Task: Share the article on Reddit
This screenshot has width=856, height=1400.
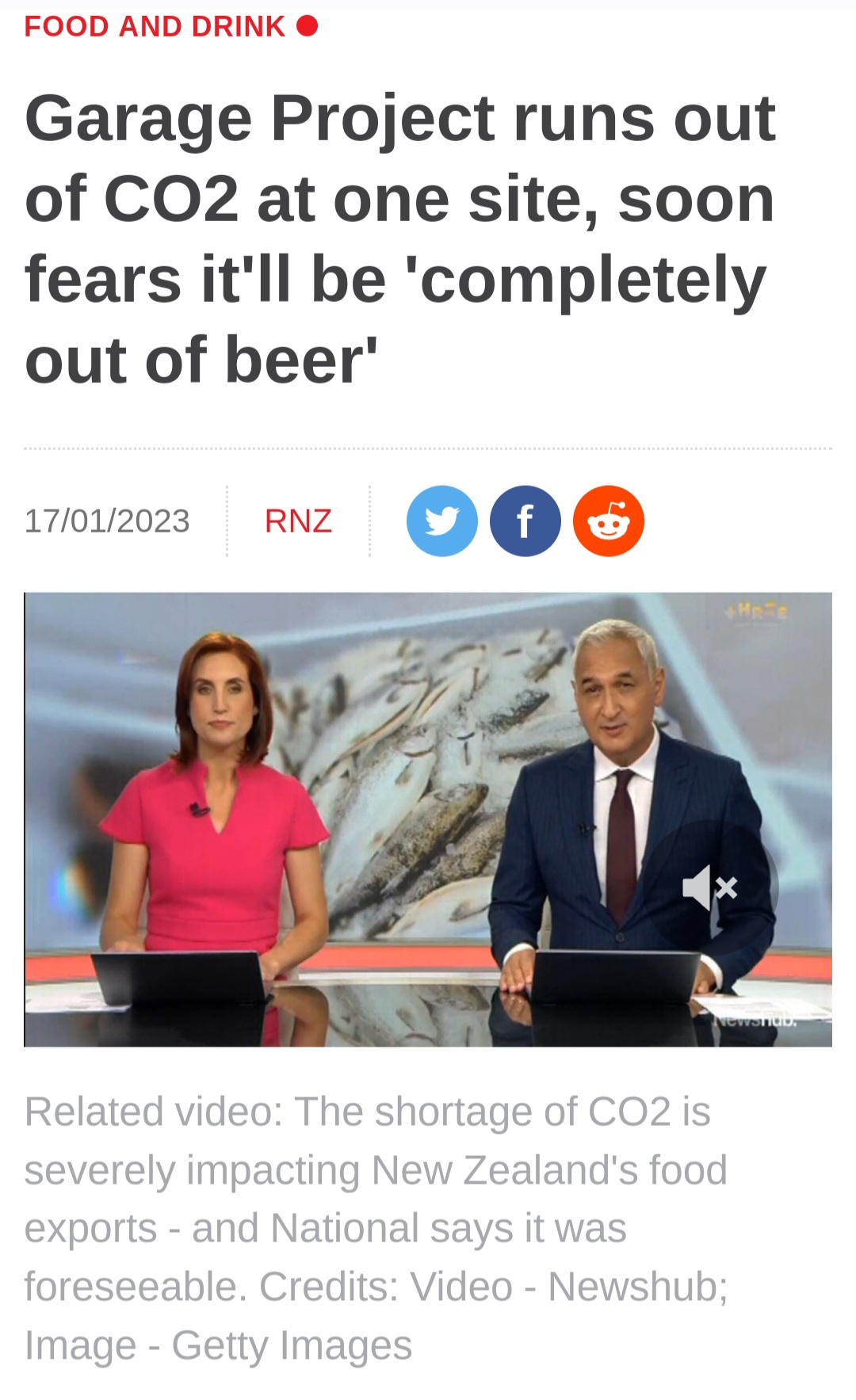Action: (608, 521)
